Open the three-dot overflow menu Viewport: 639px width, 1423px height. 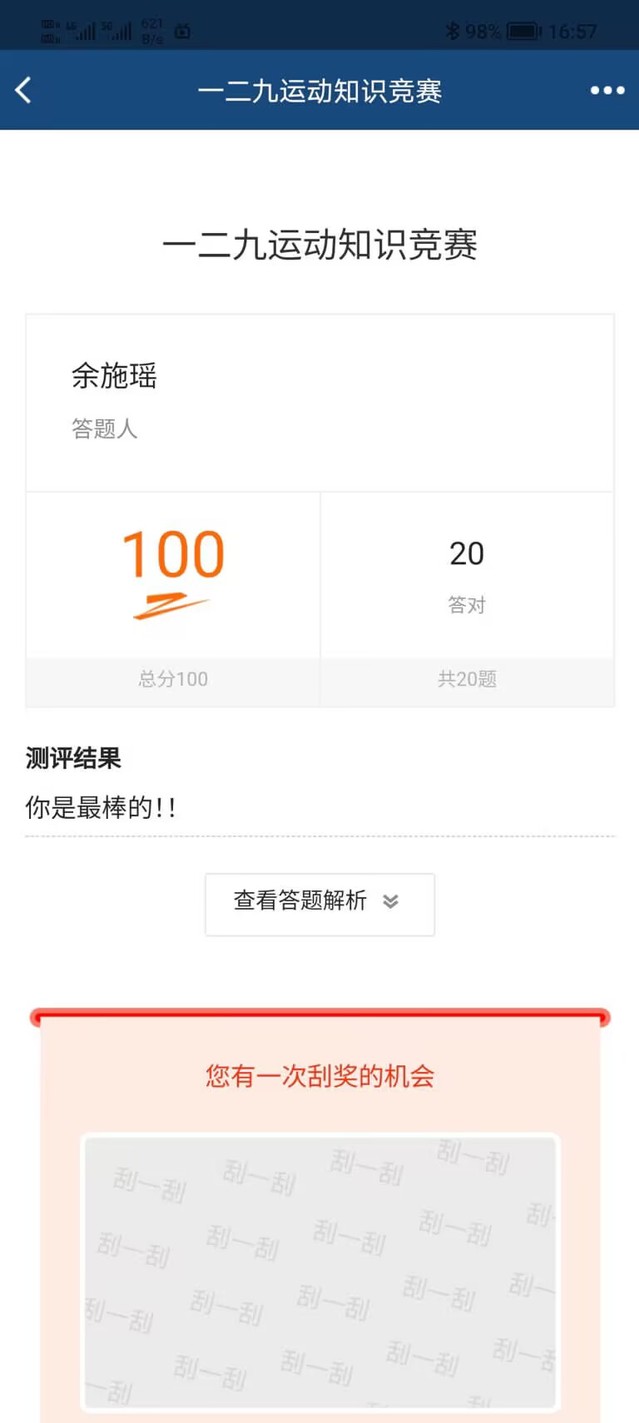pyautogui.click(x=607, y=90)
